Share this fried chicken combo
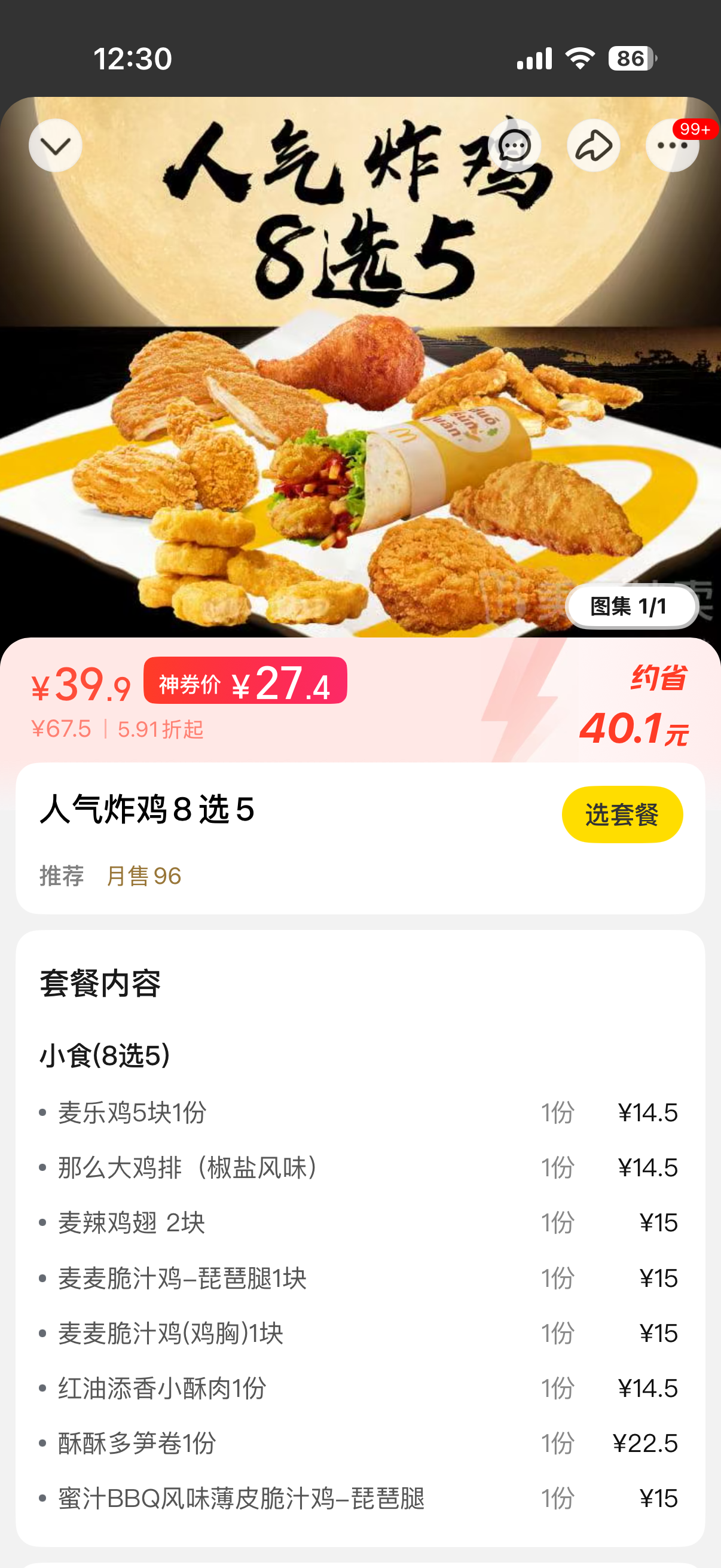The image size is (721, 1568). coord(593,145)
